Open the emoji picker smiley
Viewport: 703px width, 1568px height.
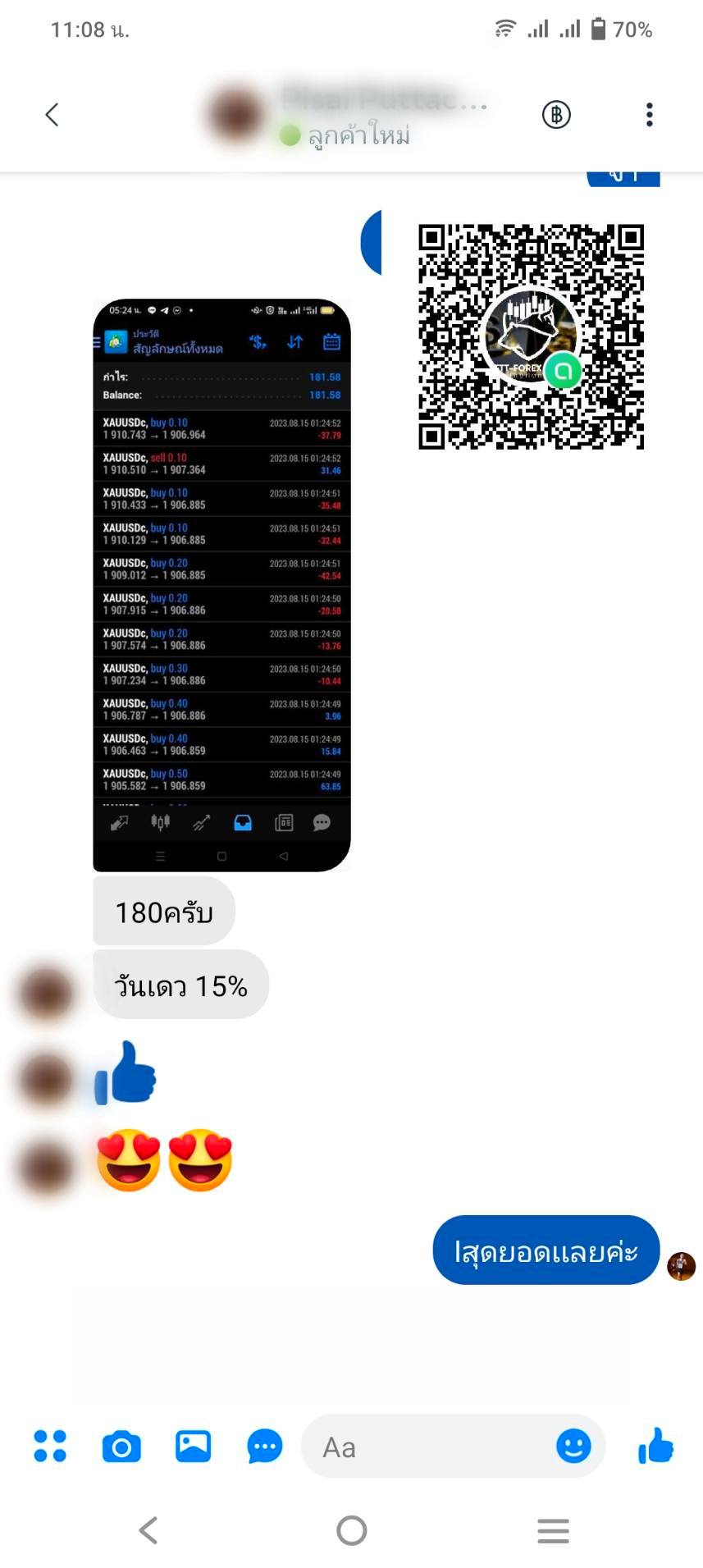point(573,1445)
